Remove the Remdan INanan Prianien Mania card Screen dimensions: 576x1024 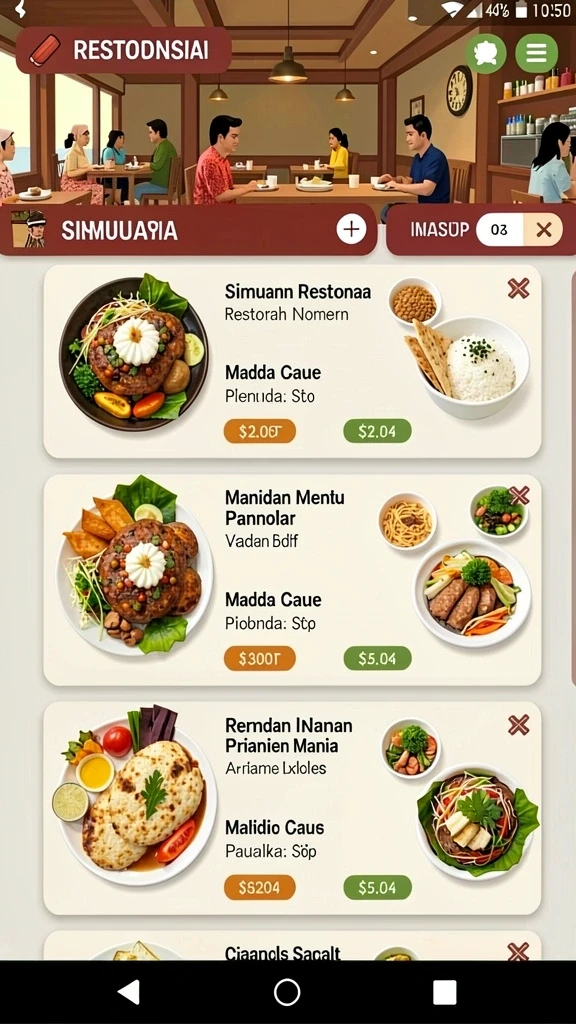click(x=519, y=724)
